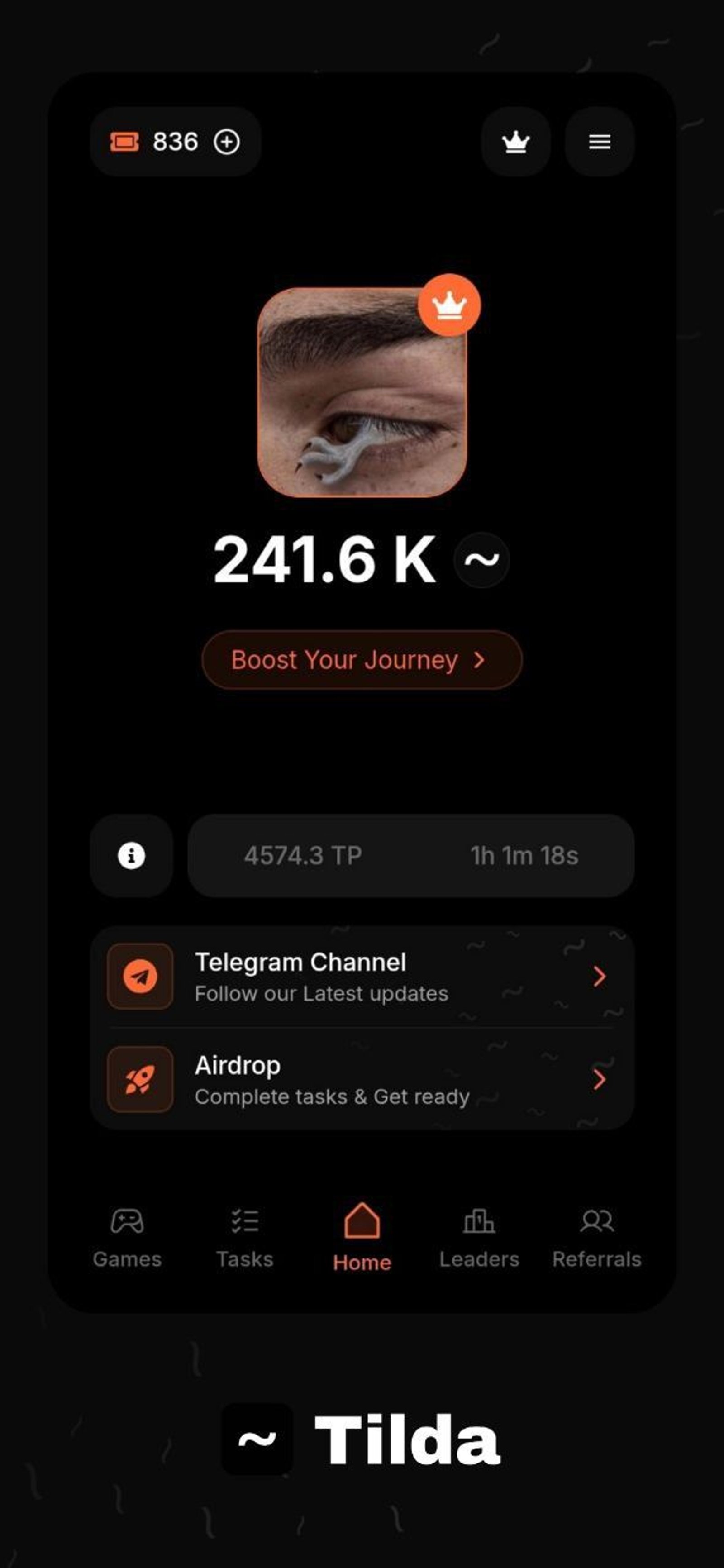Select the Telegram paper plane icon
Screen dimensions: 724x1568
click(140, 977)
